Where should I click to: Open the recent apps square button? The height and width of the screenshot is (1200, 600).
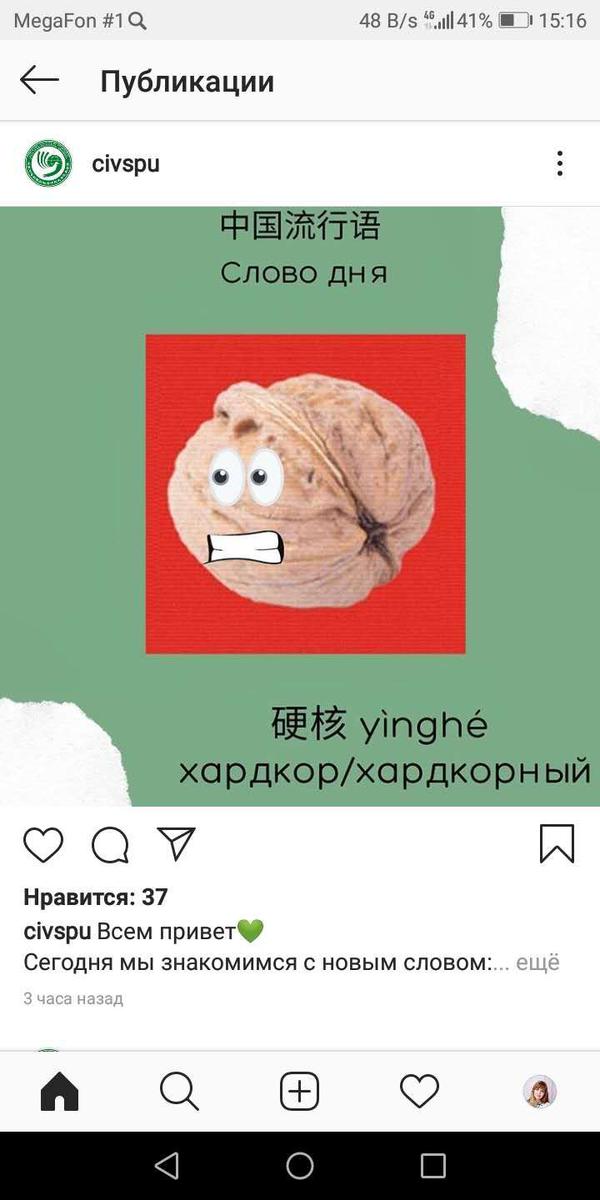tap(433, 1166)
